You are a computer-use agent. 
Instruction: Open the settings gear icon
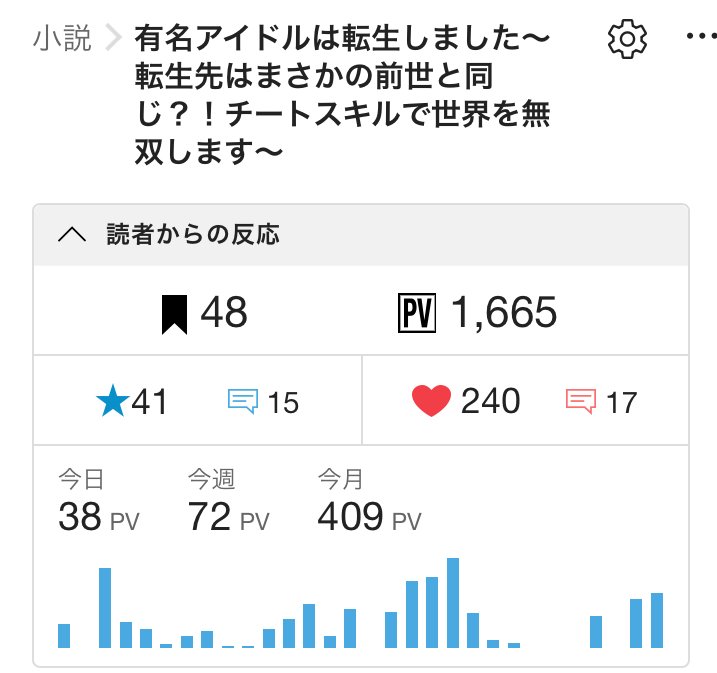[627, 39]
